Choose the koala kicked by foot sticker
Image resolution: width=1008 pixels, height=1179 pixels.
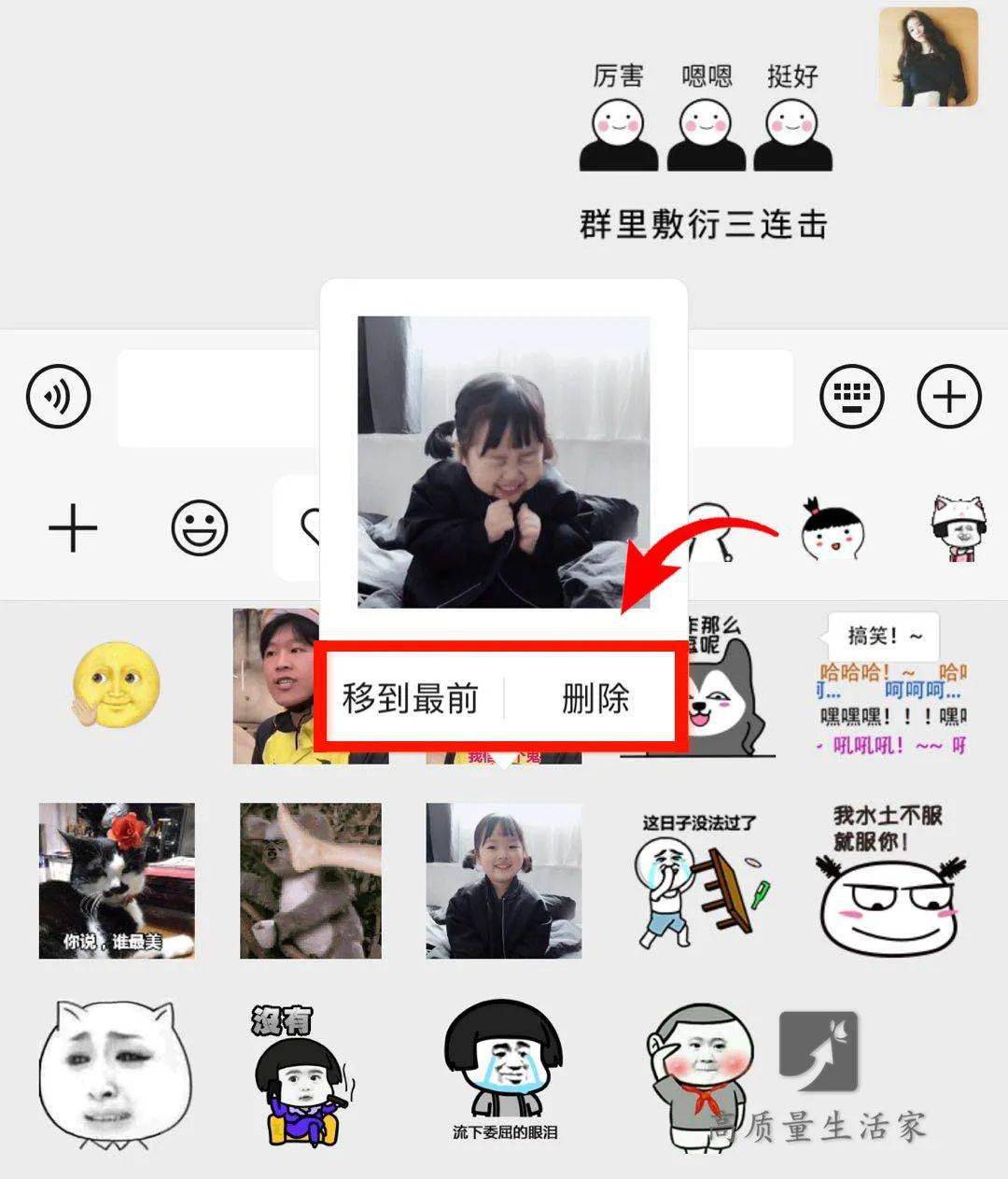pos(311,880)
